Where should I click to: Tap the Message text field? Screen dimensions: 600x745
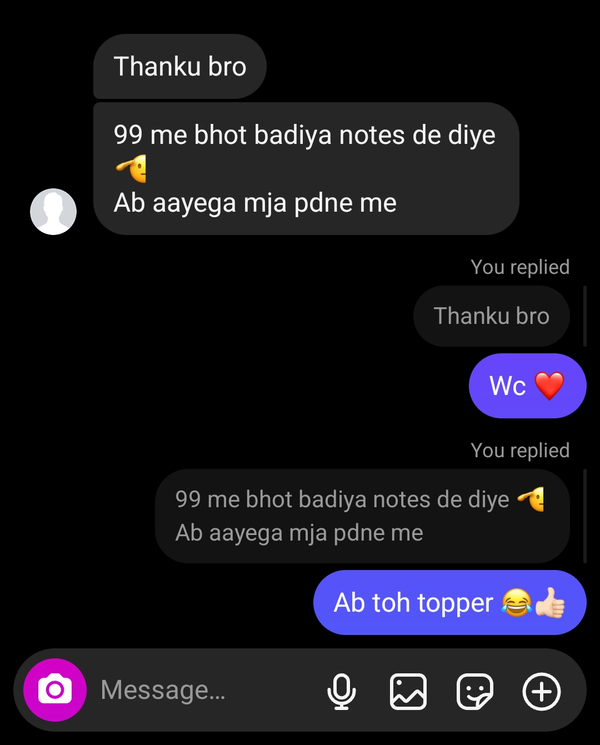pos(200,690)
